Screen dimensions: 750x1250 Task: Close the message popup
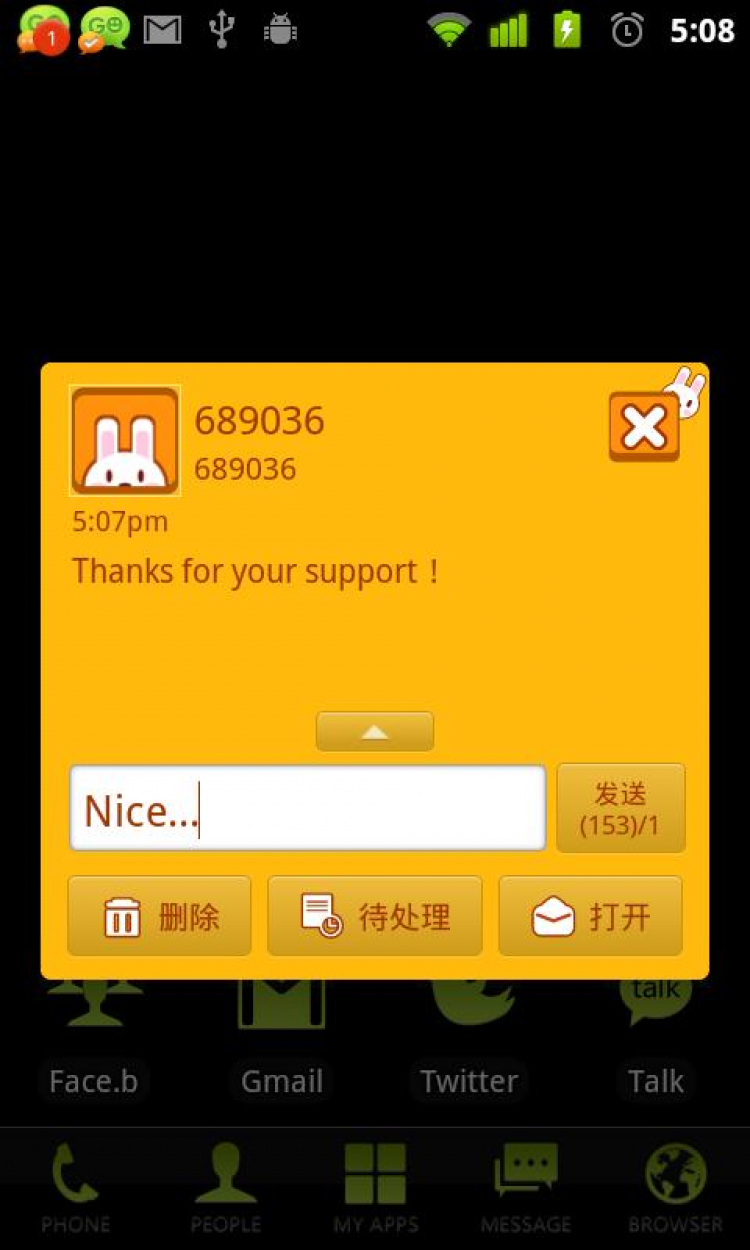tap(644, 428)
